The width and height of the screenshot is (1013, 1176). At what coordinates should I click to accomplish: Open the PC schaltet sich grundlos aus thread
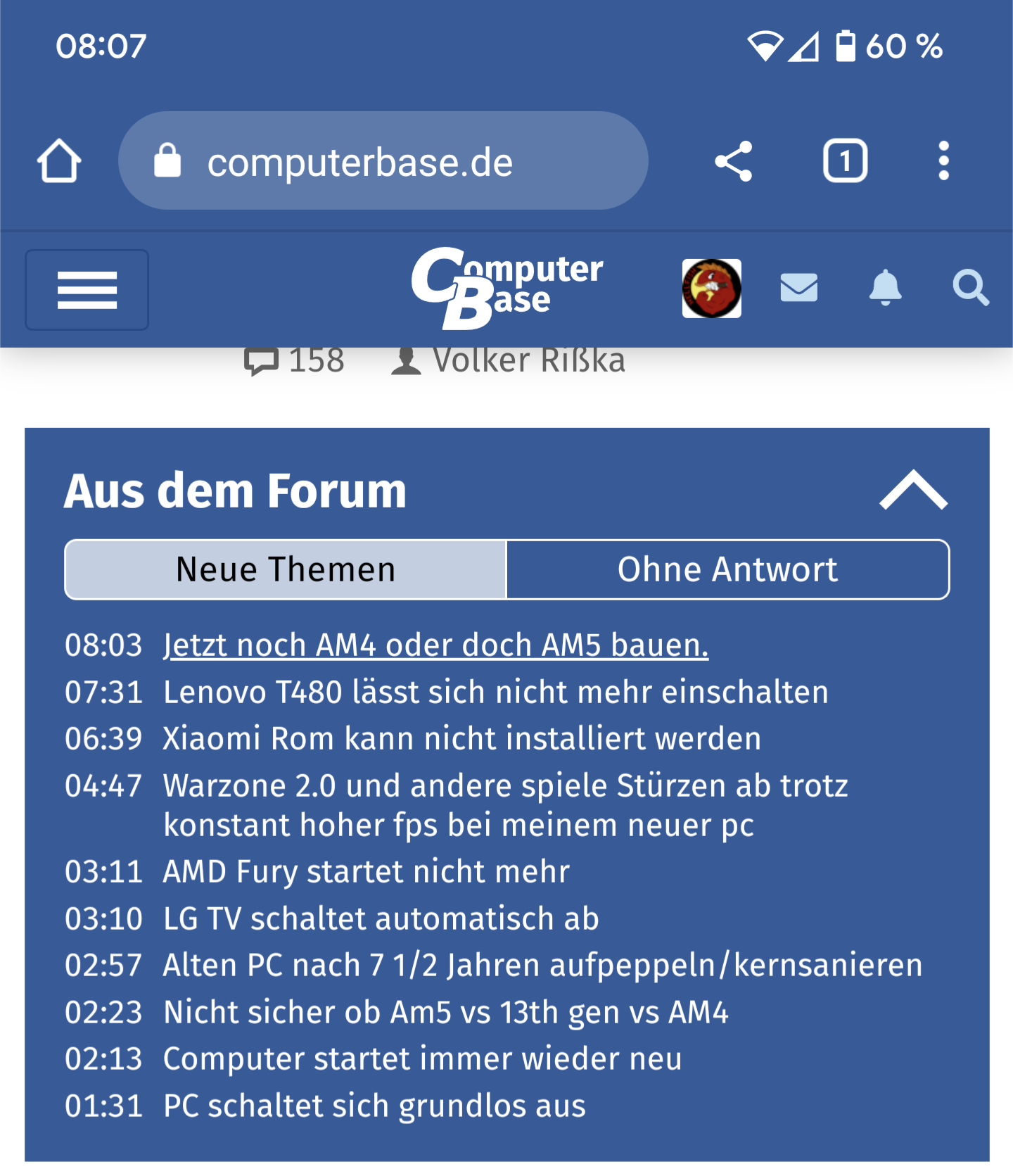click(374, 1106)
